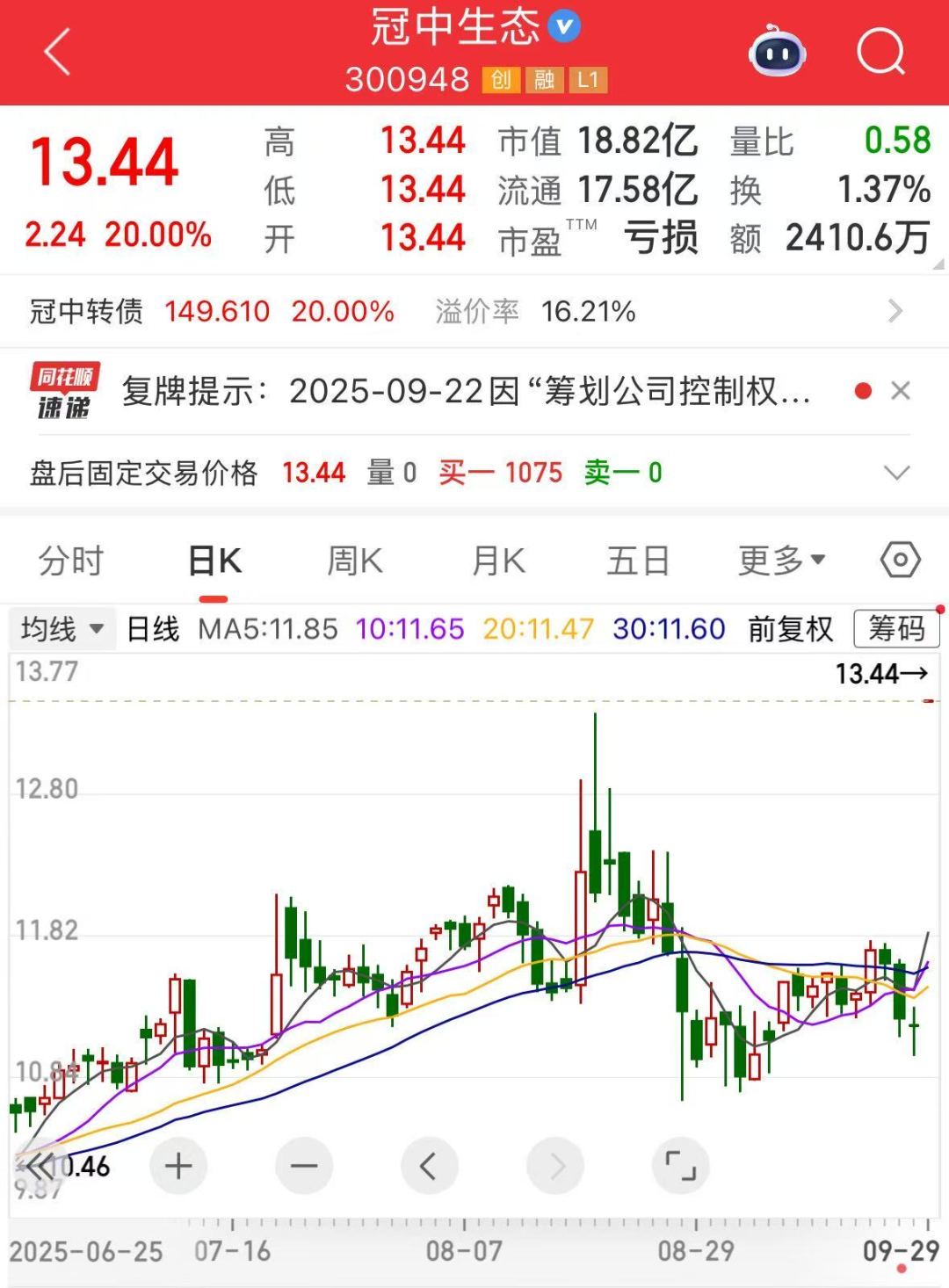Image resolution: width=949 pixels, height=1288 pixels.
Task: Switch to the 分时 tab
Action: point(70,560)
